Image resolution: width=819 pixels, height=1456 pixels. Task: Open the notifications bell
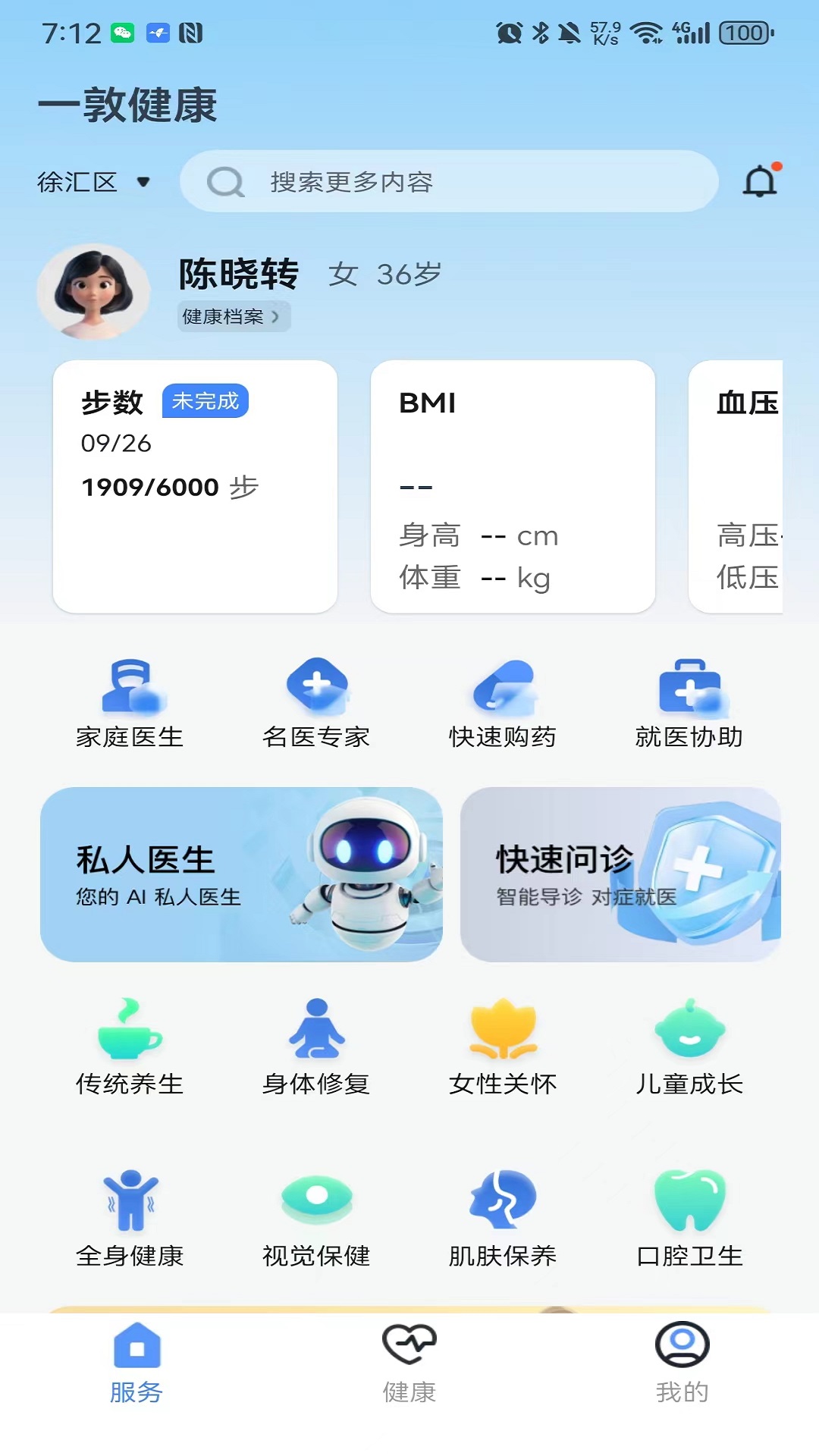[x=760, y=181]
